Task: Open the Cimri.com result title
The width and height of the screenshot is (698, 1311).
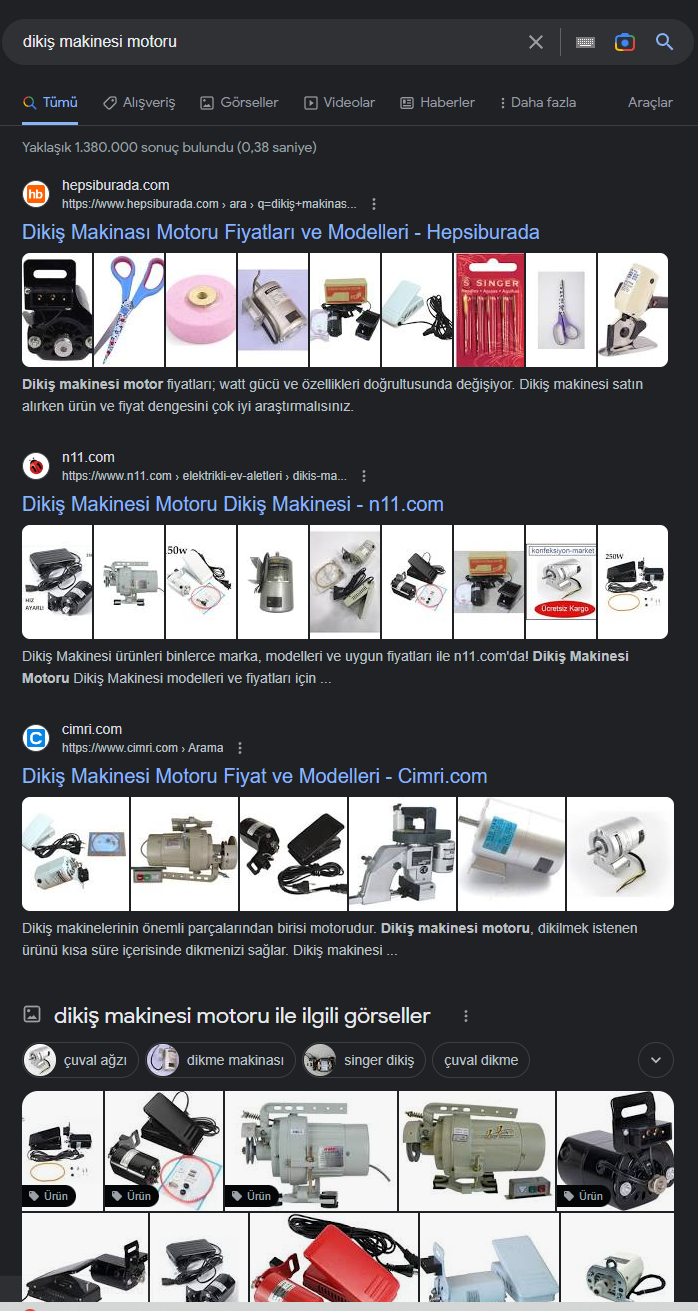Action: [255, 776]
